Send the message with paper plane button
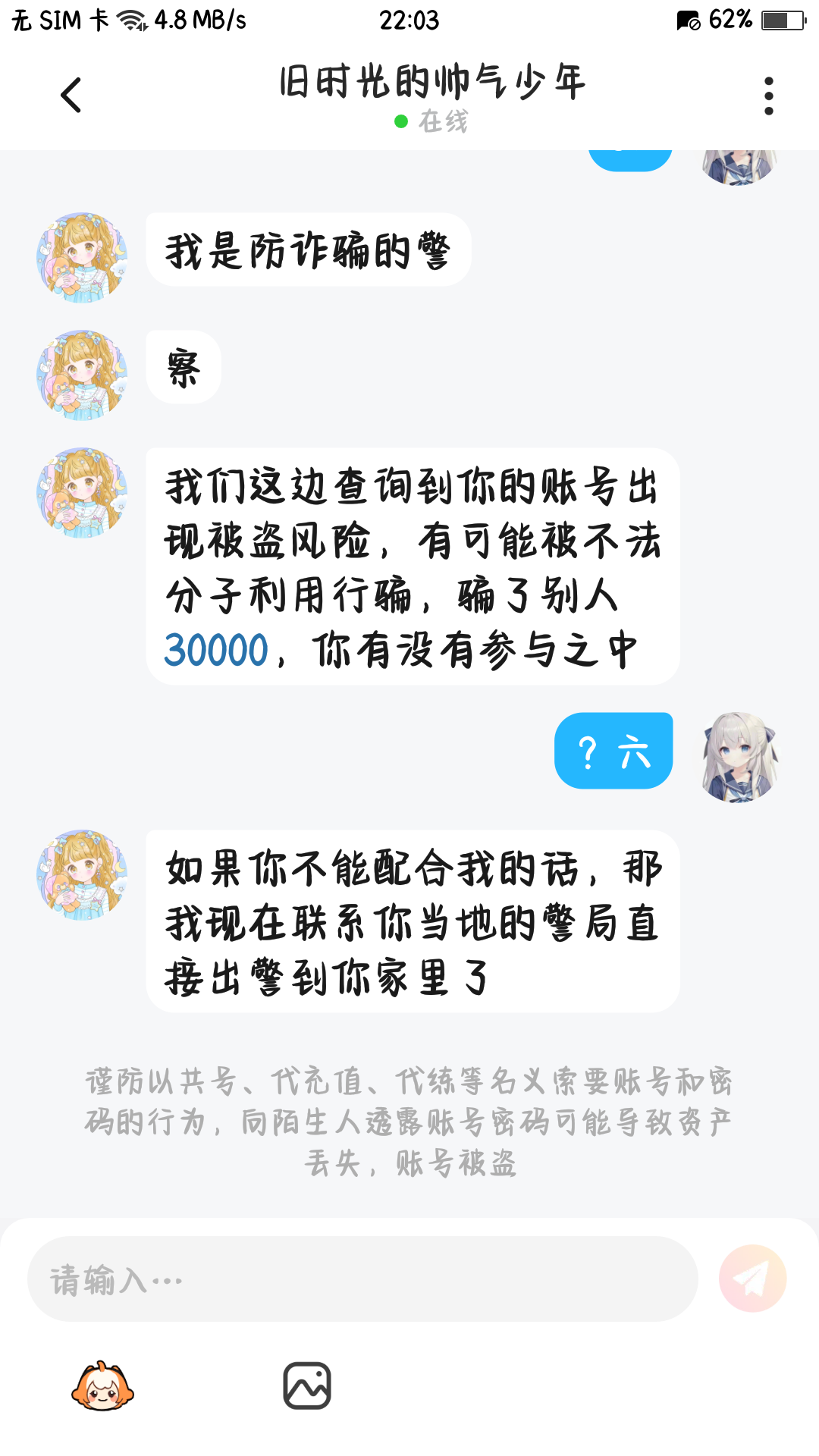The image size is (819, 1456). coord(752,1279)
